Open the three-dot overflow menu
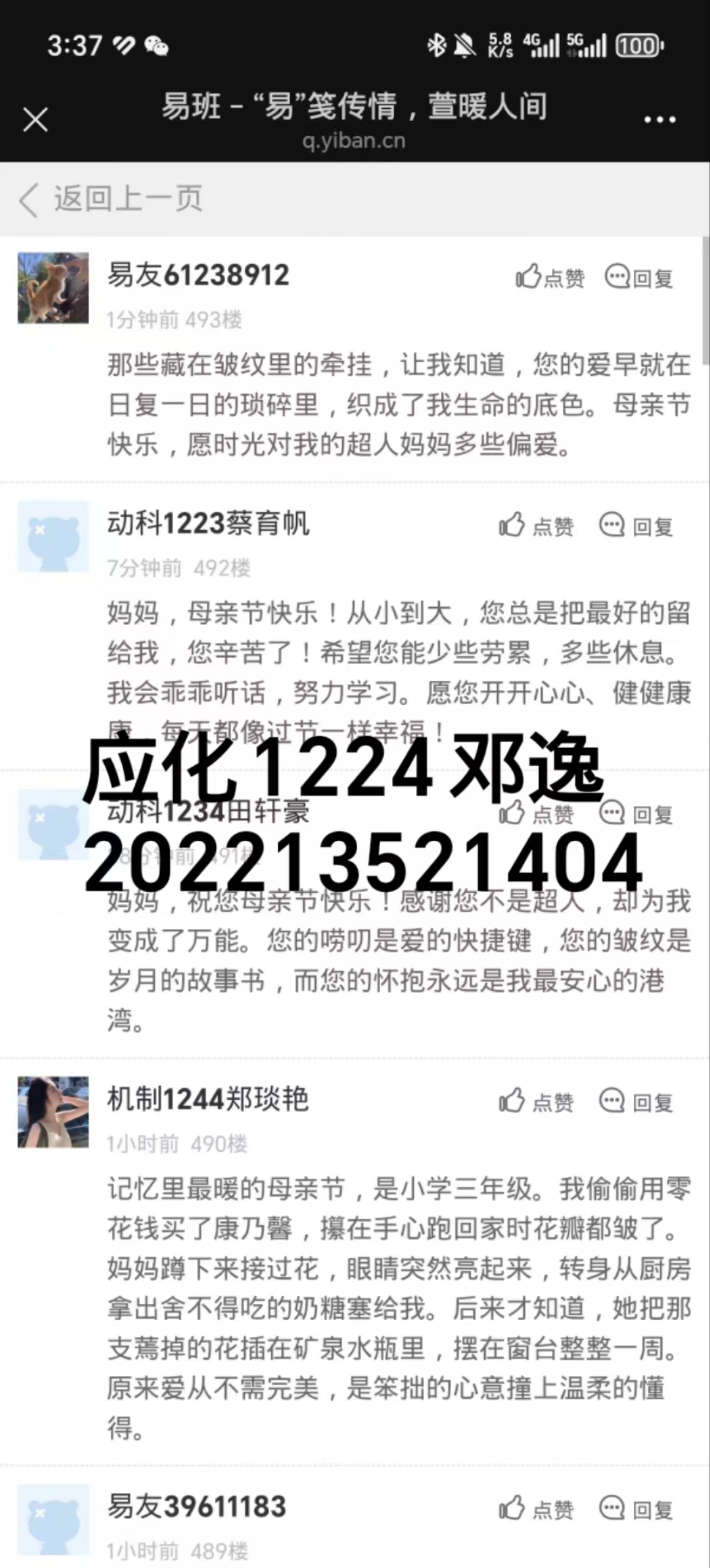Image resolution: width=710 pixels, height=1568 pixels. pos(660,120)
